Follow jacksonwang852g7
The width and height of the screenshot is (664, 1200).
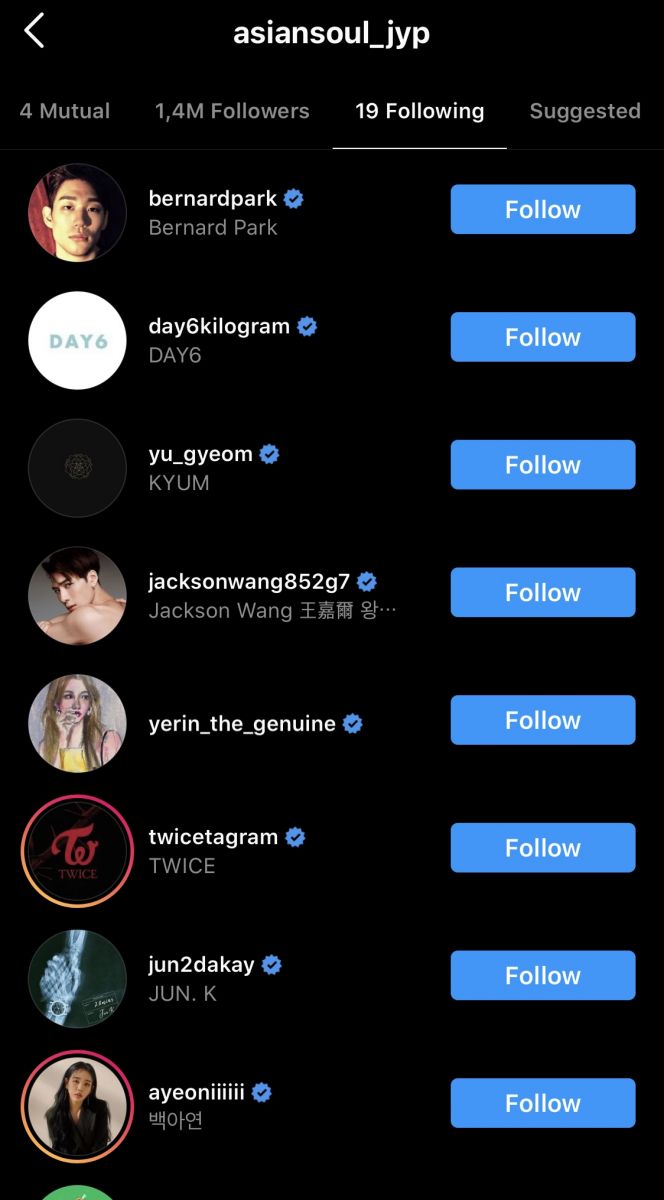tap(543, 592)
